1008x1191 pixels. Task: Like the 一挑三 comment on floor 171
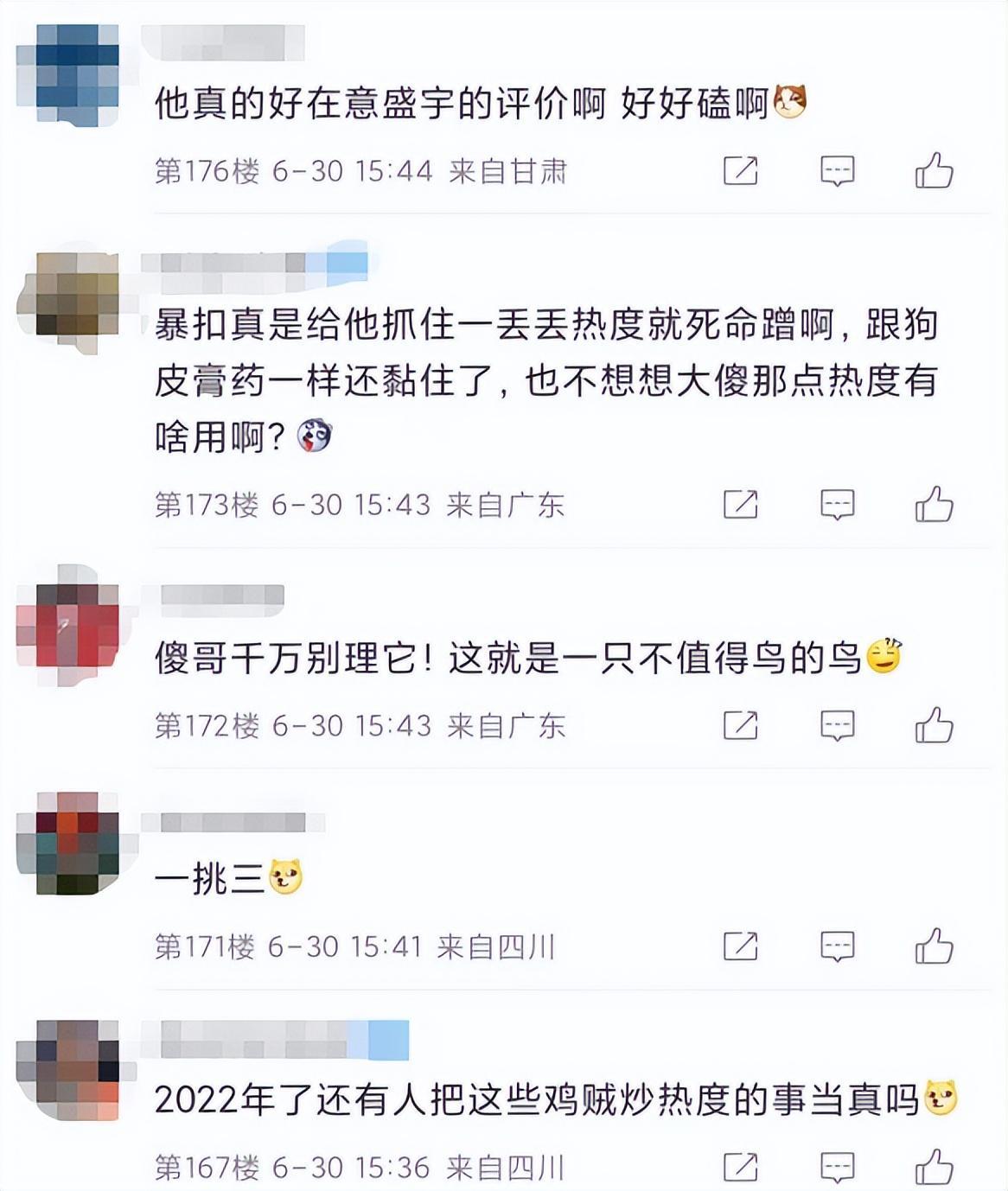click(x=934, y=946)
